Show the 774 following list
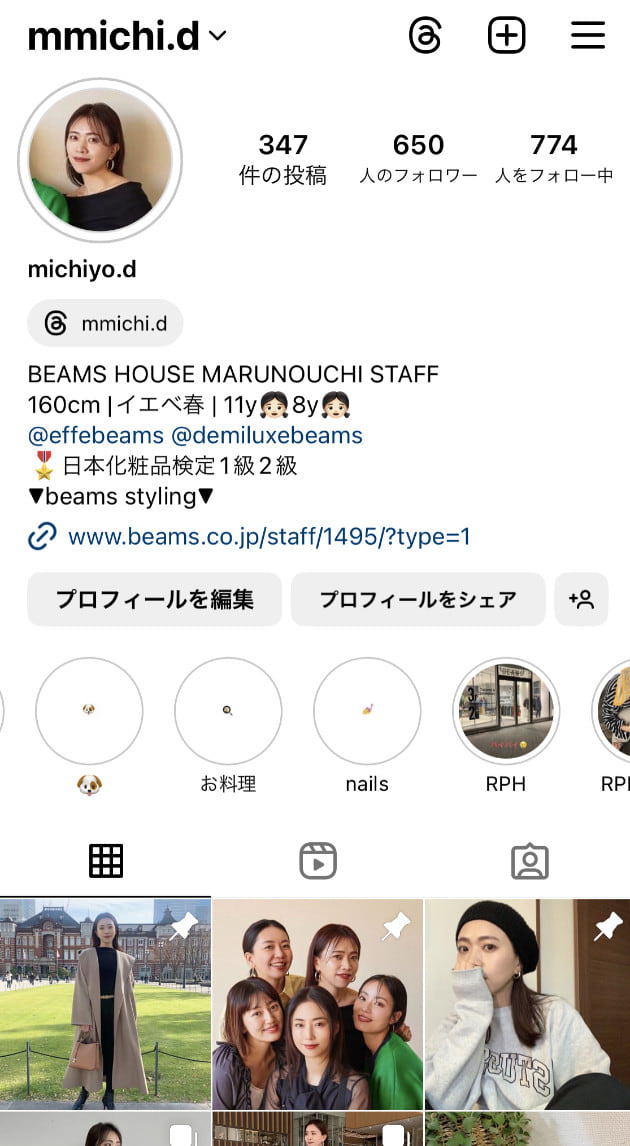Viewport: 630px width, 1146px height. tap(553, 159)
